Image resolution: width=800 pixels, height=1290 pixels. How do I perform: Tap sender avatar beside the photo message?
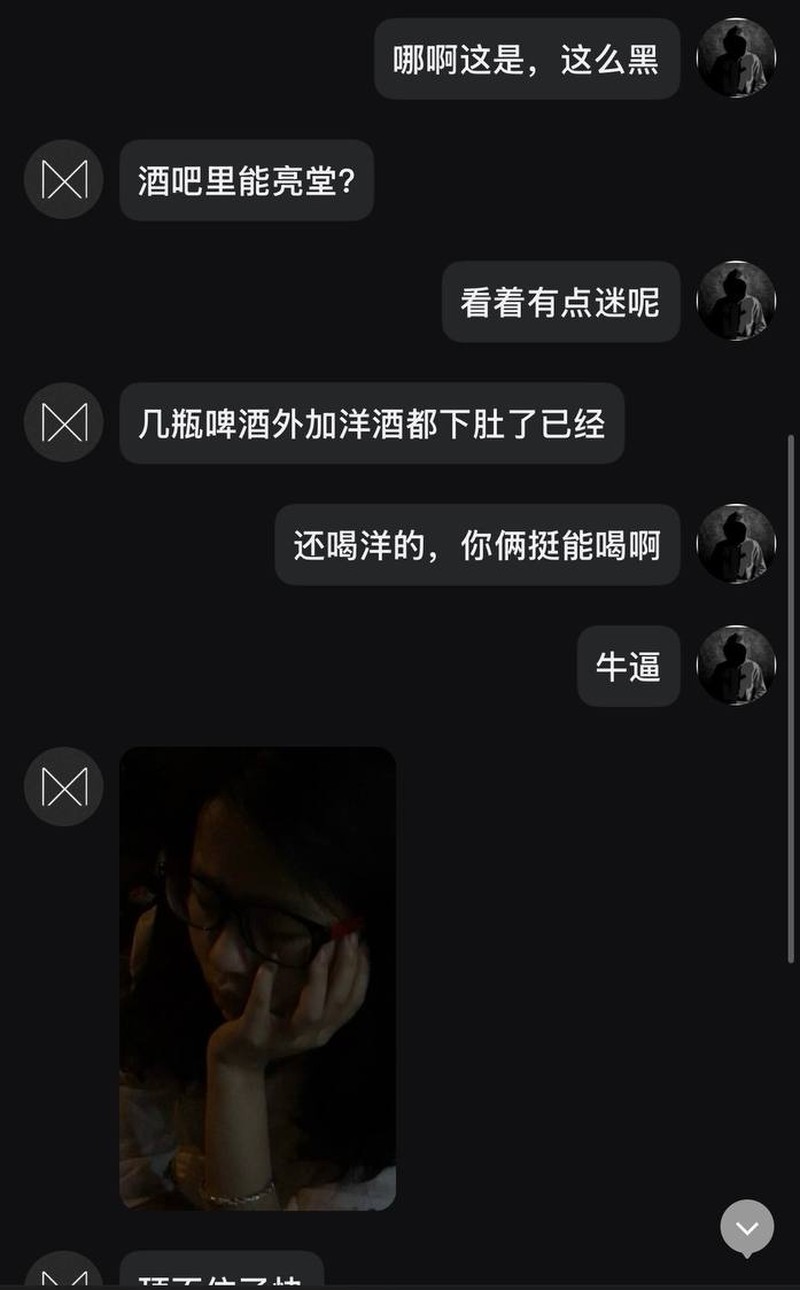pyautogui.click(x=64, y=787)
